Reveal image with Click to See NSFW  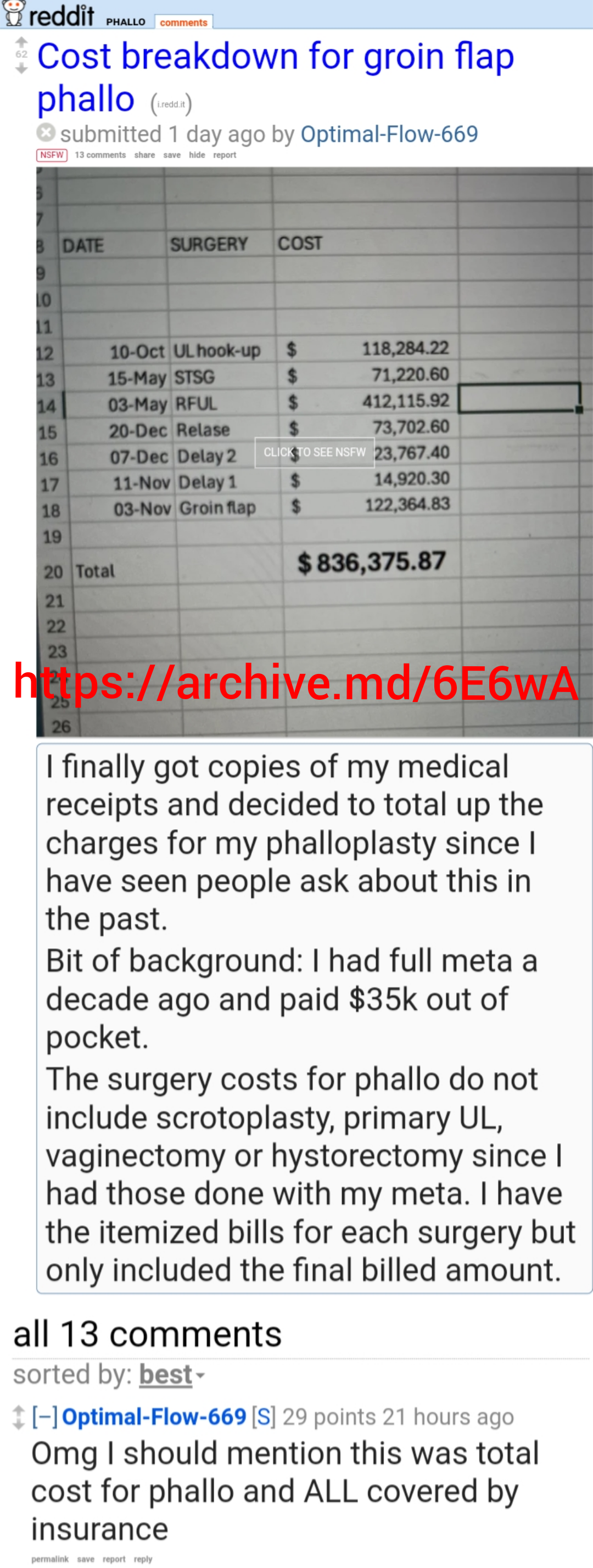(x=314, y=452)
